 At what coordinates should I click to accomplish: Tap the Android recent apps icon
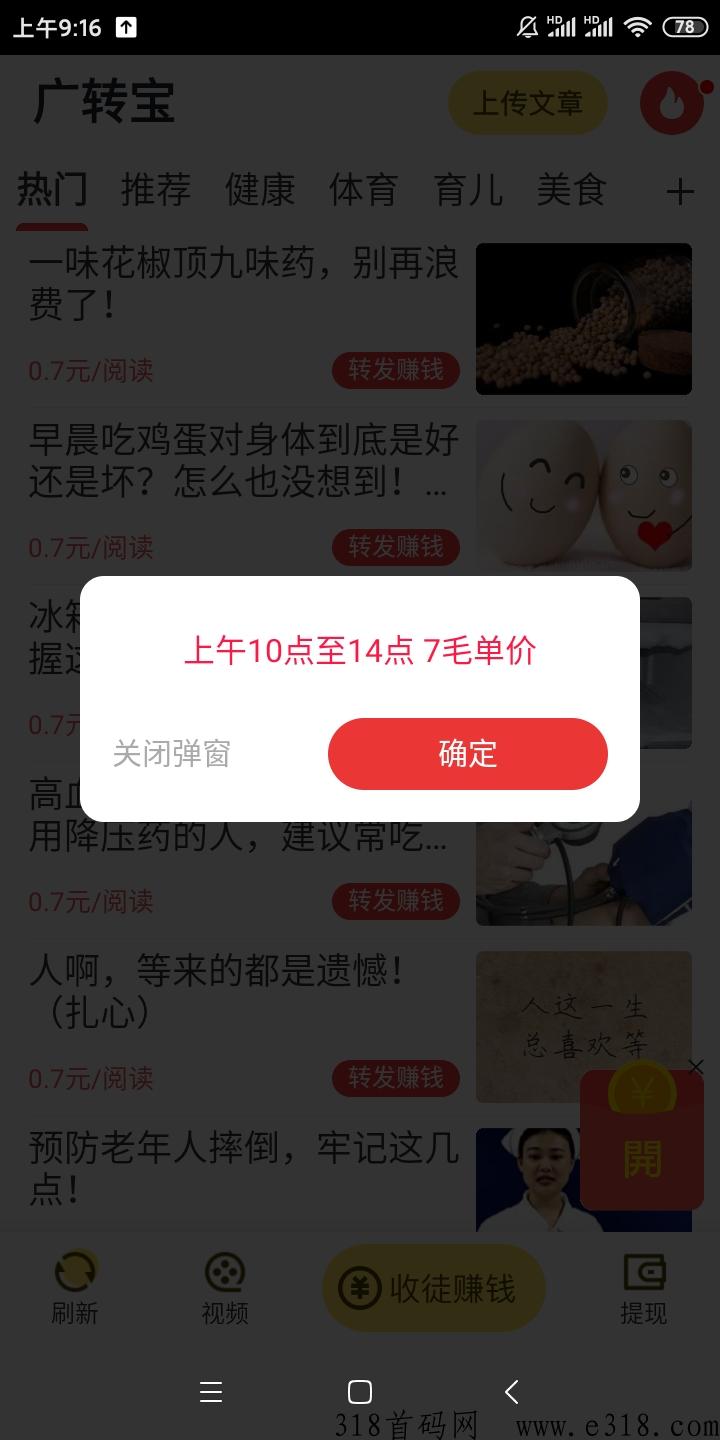point(211,1391)
